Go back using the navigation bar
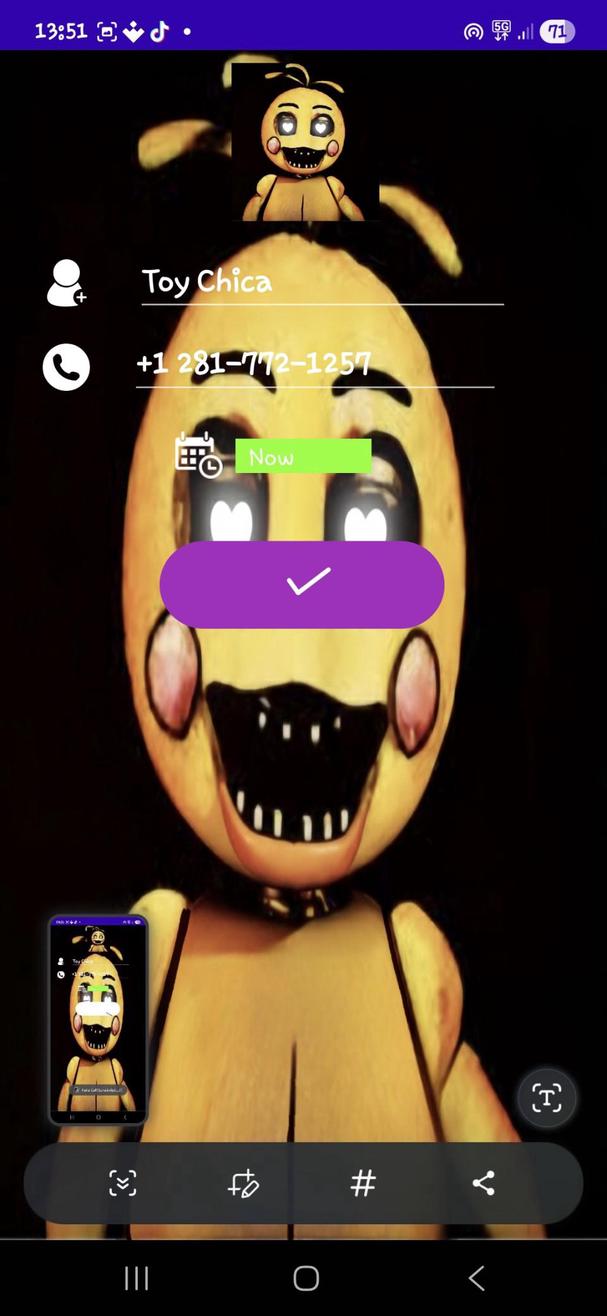 [476, 1277]
